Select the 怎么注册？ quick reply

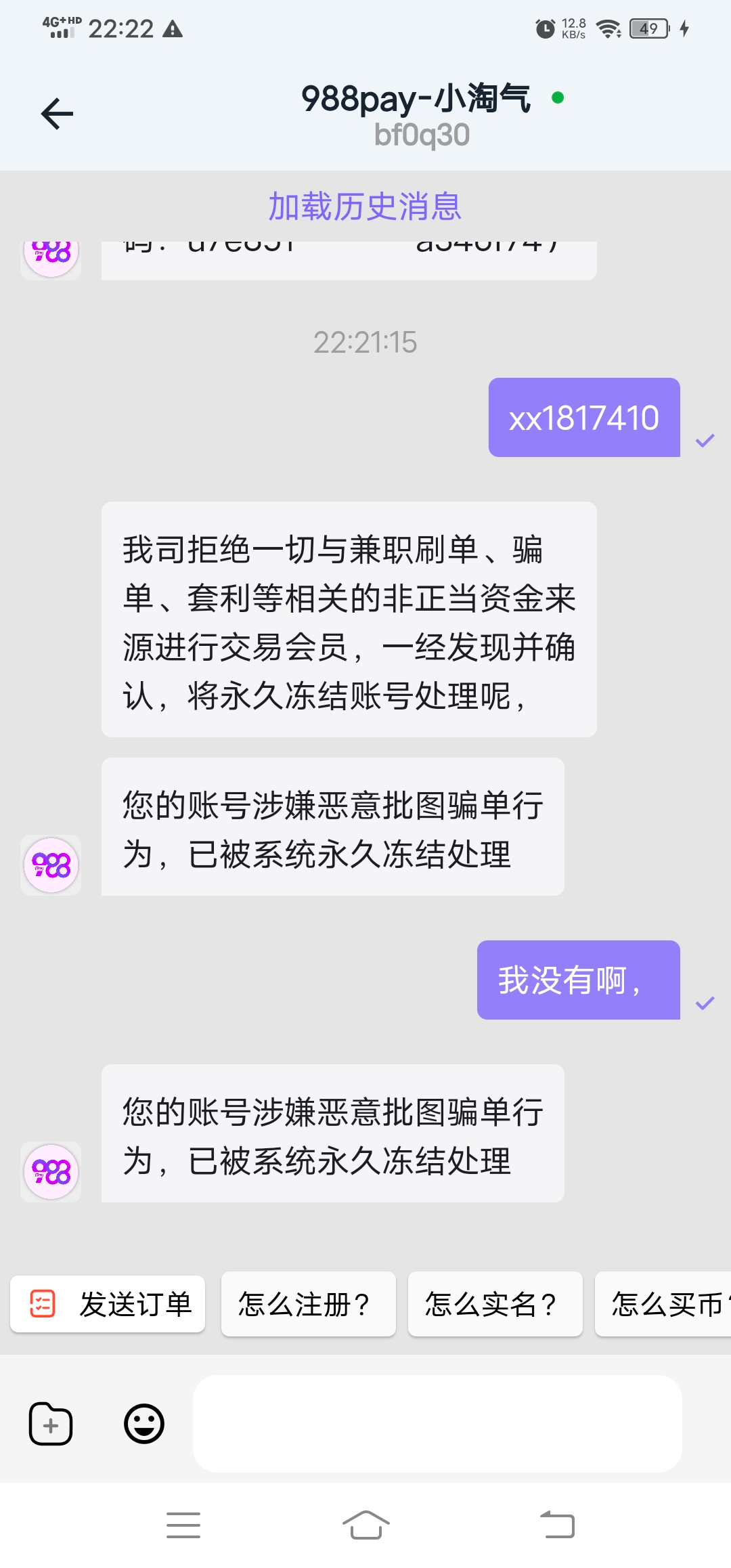309,1304
